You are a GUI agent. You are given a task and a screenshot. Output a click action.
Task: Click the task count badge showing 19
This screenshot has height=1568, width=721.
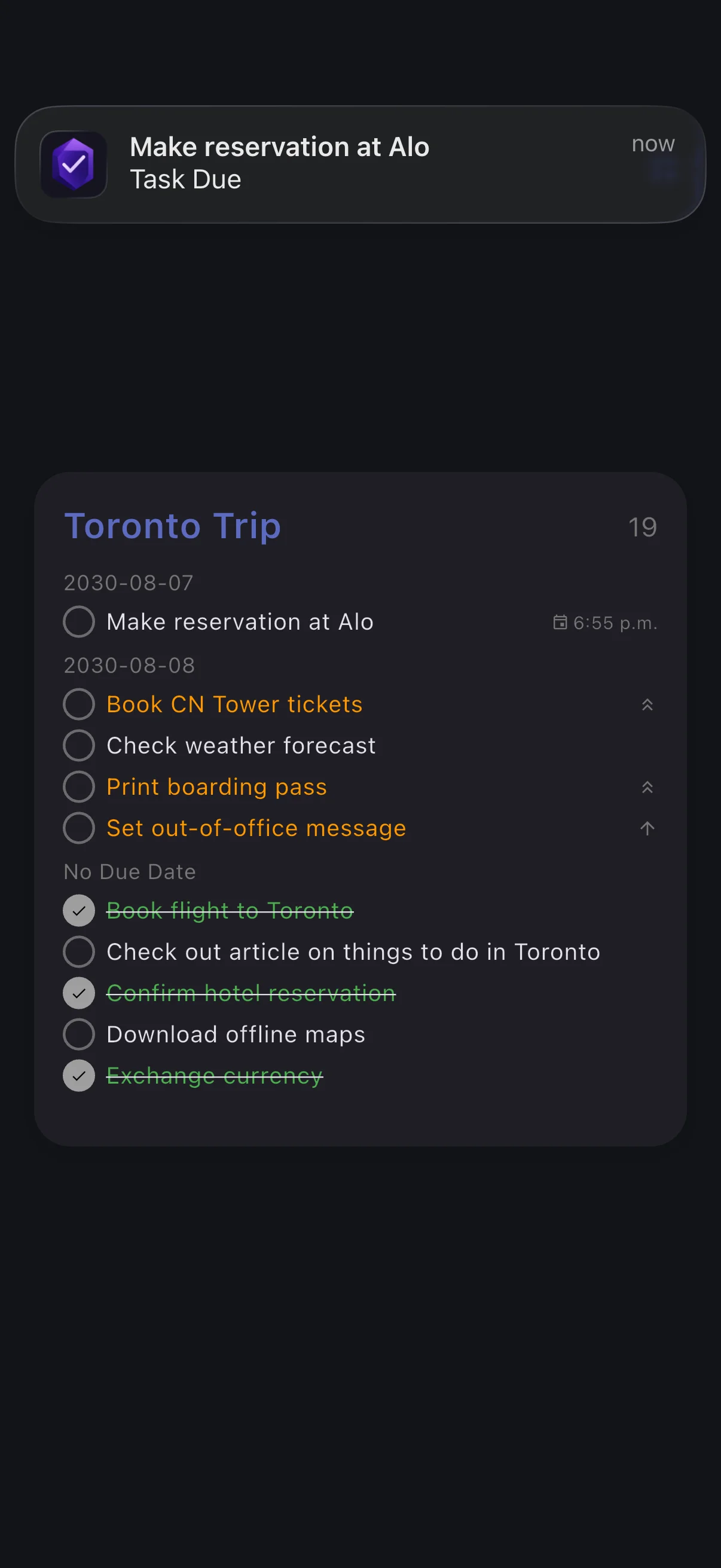[x=643, y=526]
